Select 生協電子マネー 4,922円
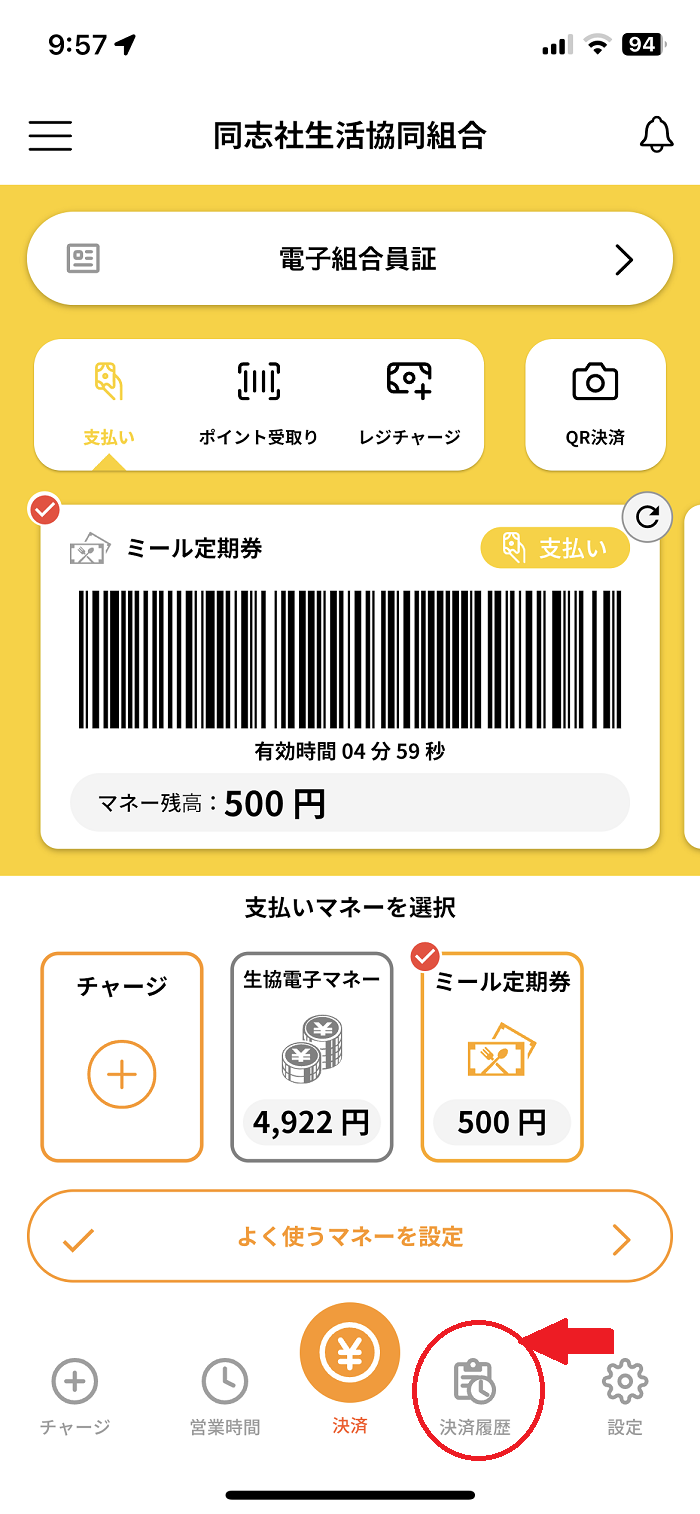 click(x=312, y=1057)
